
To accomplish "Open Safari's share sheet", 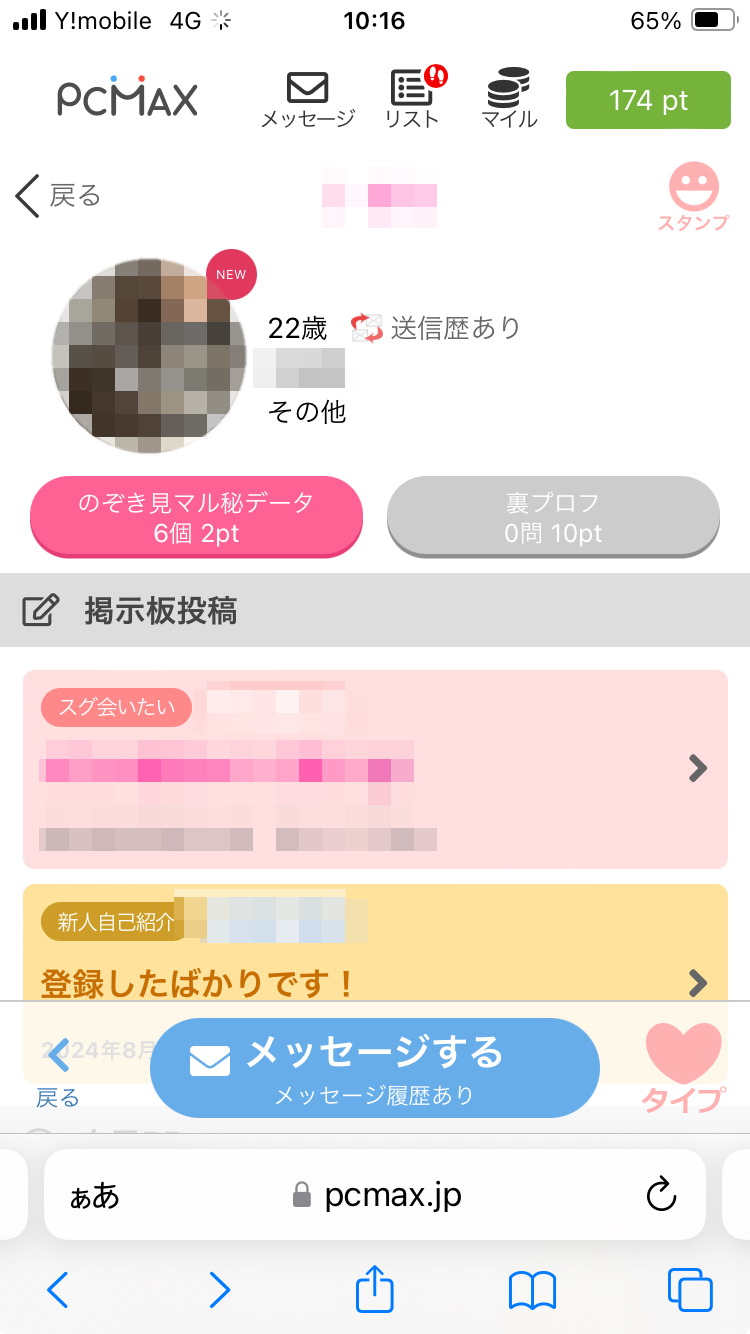I will point(375,1290).
